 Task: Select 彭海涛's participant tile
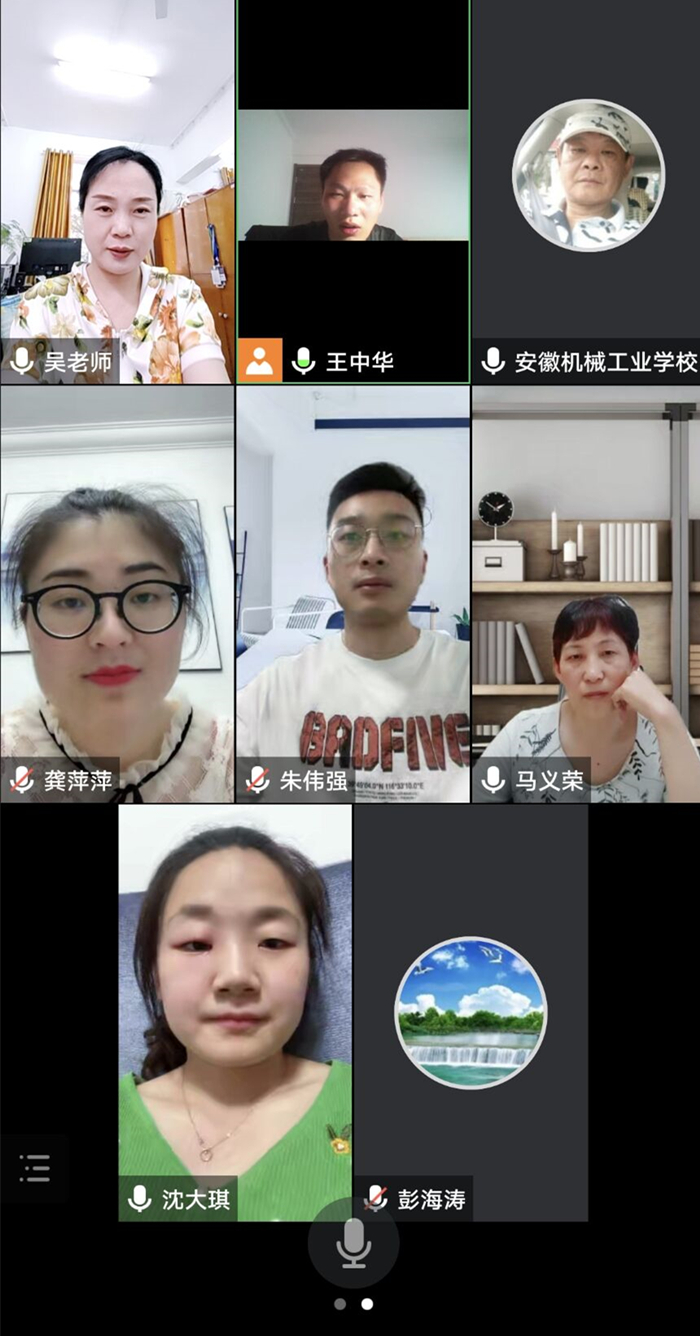click(470, 1012)
